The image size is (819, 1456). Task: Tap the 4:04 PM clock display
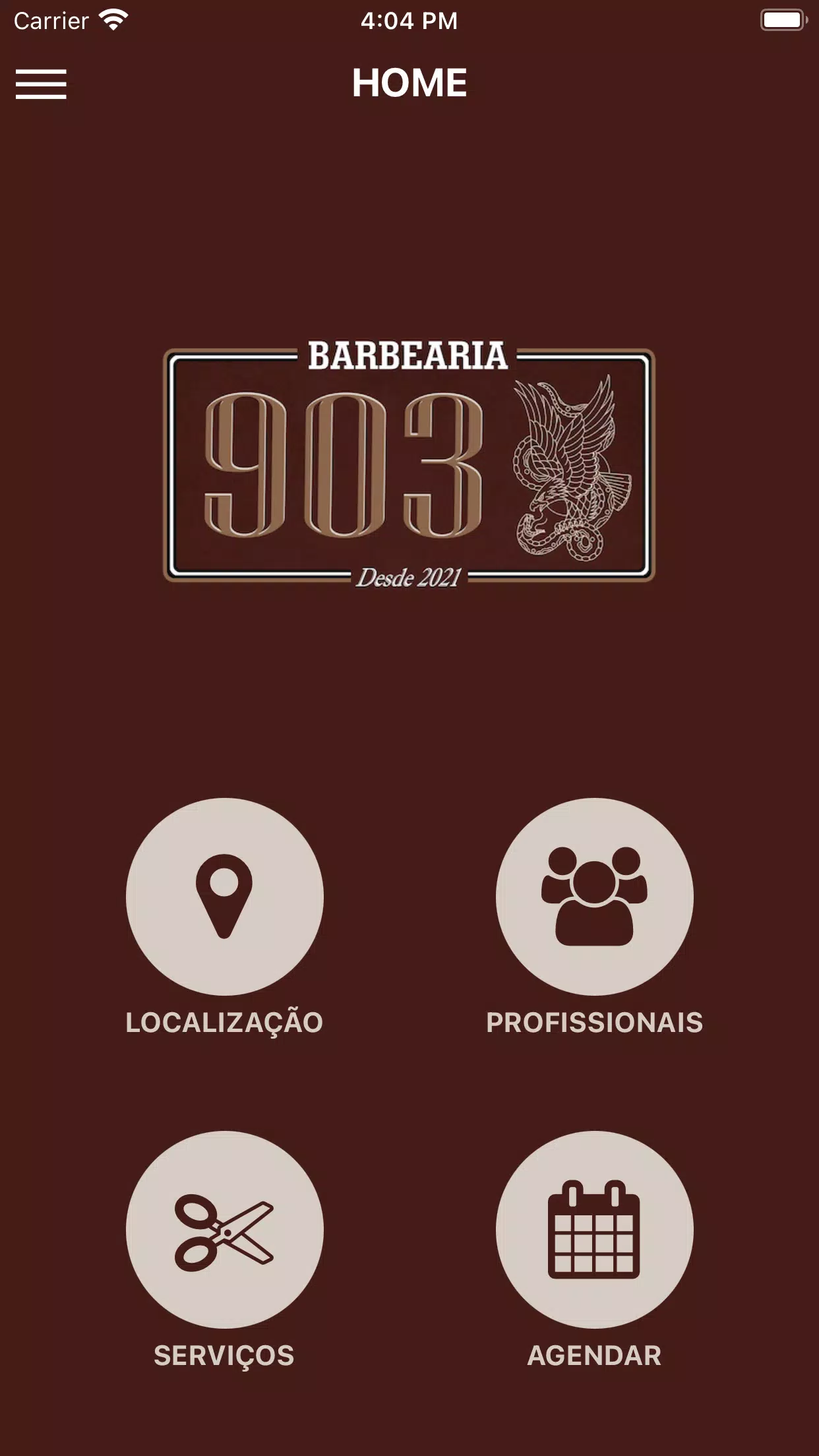point(409,20)
